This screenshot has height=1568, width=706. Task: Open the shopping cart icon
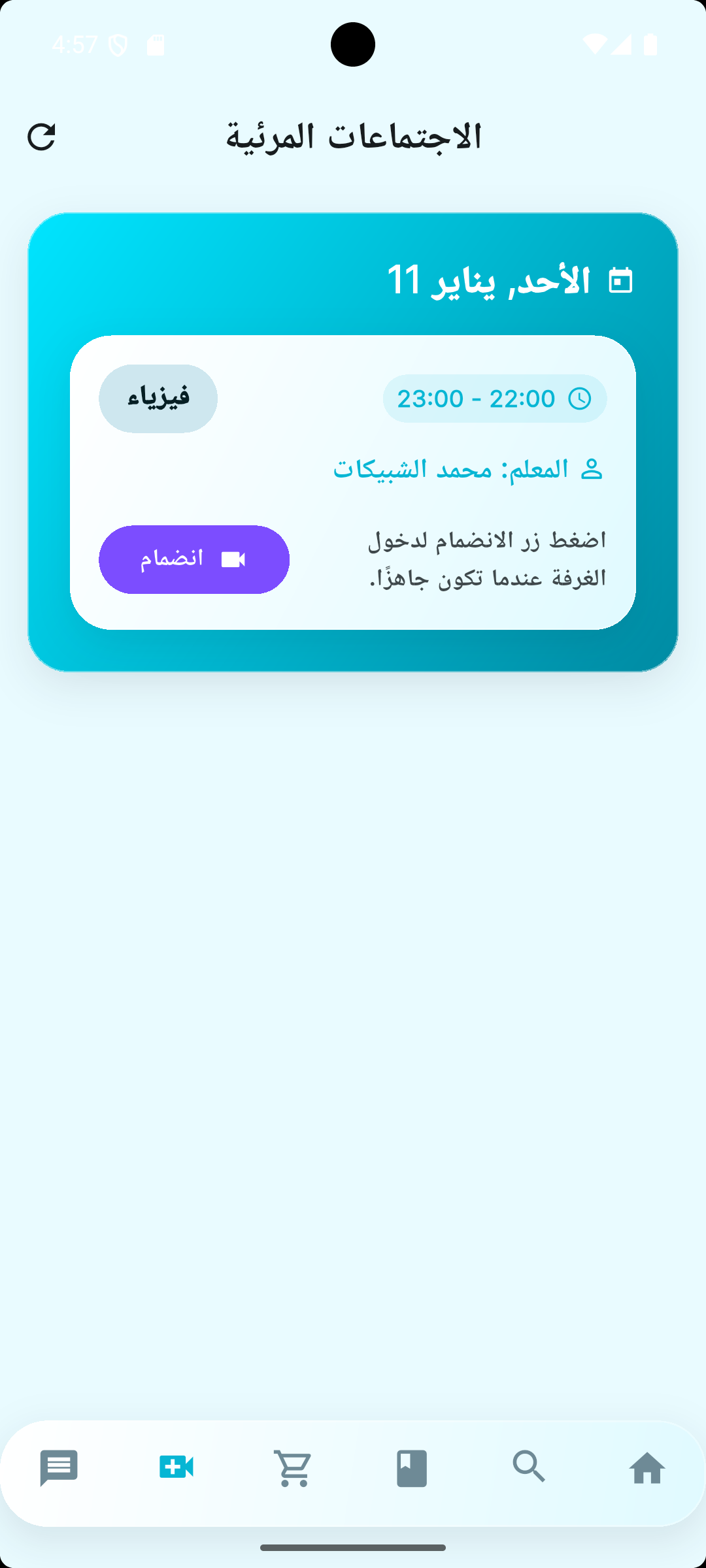pyautogui.click(x=294, y=1468)
